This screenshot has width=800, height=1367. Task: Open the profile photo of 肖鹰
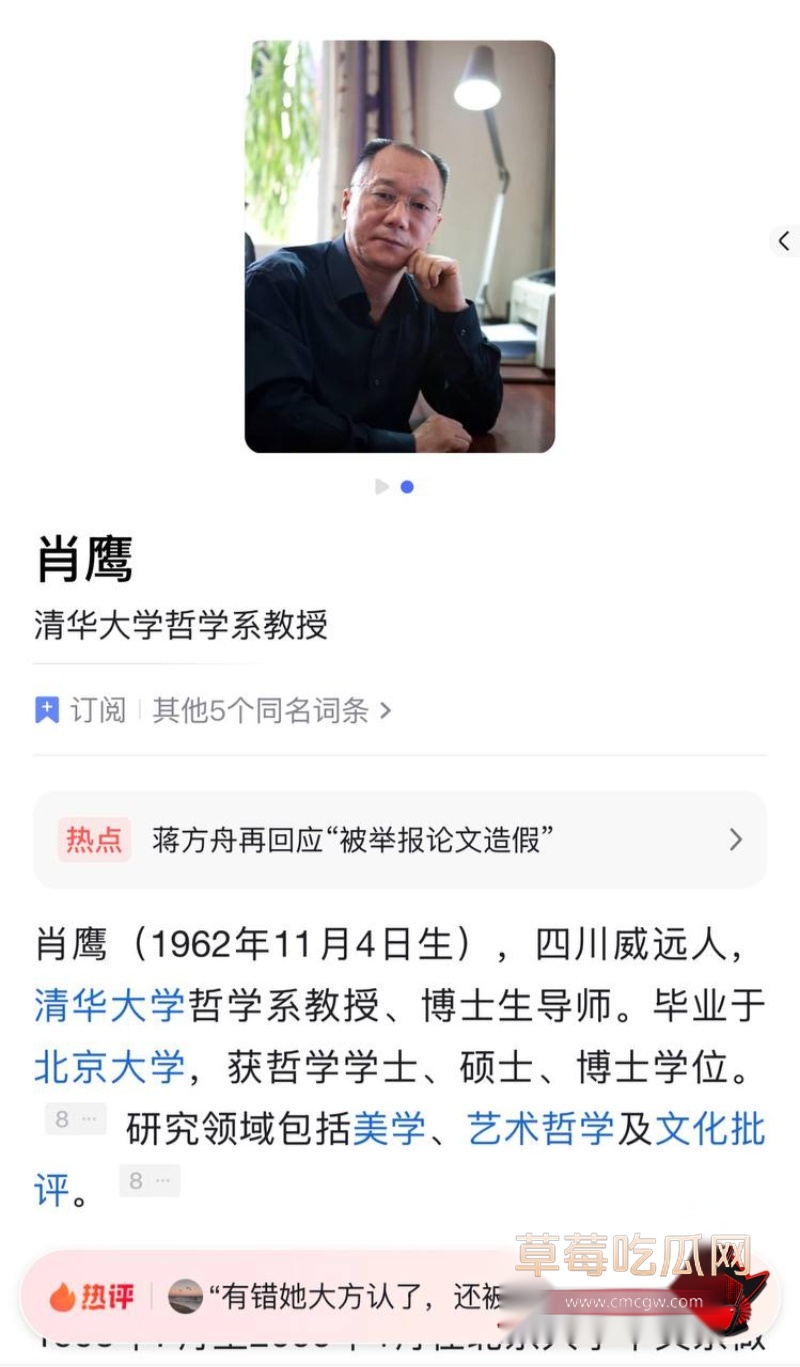pos(399,246)
